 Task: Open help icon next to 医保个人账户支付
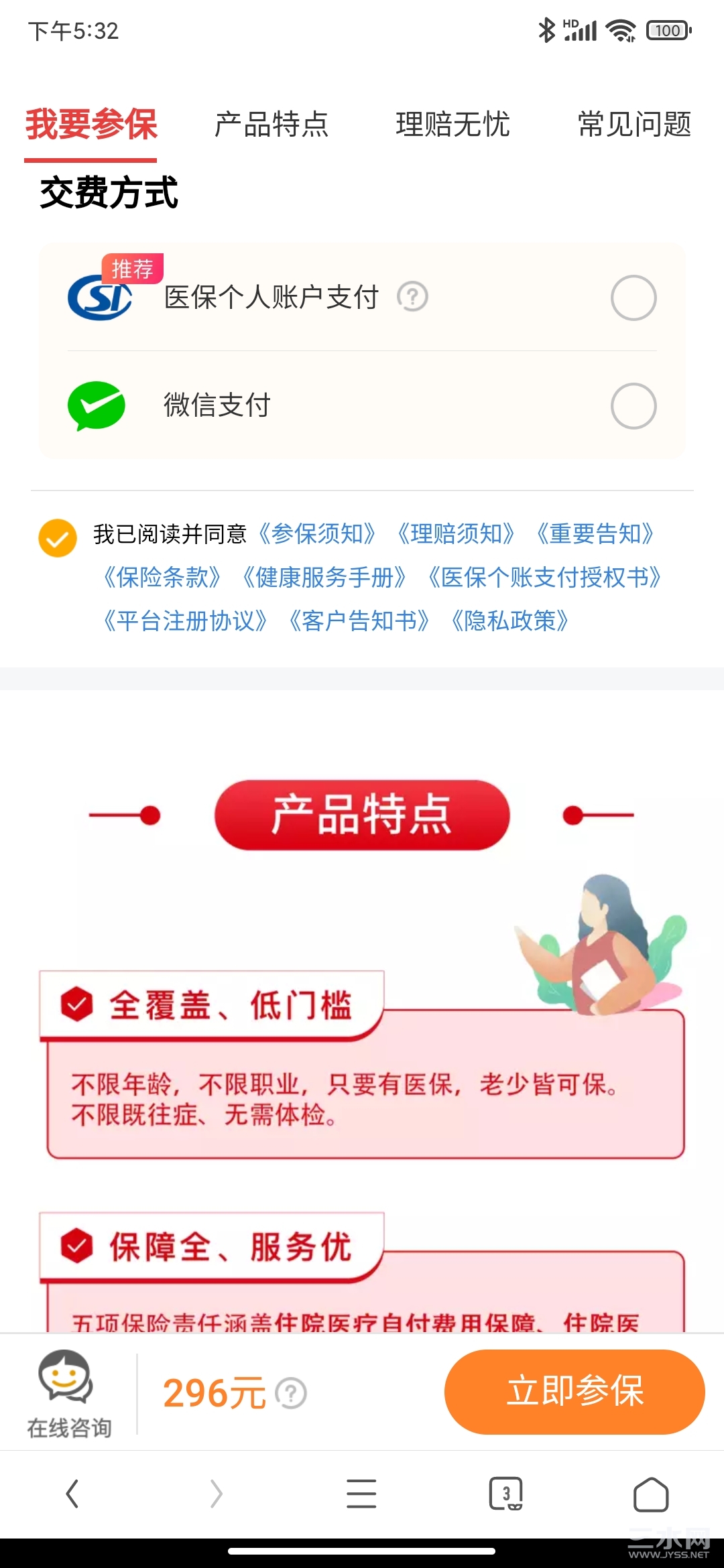(x=412, y=297)
